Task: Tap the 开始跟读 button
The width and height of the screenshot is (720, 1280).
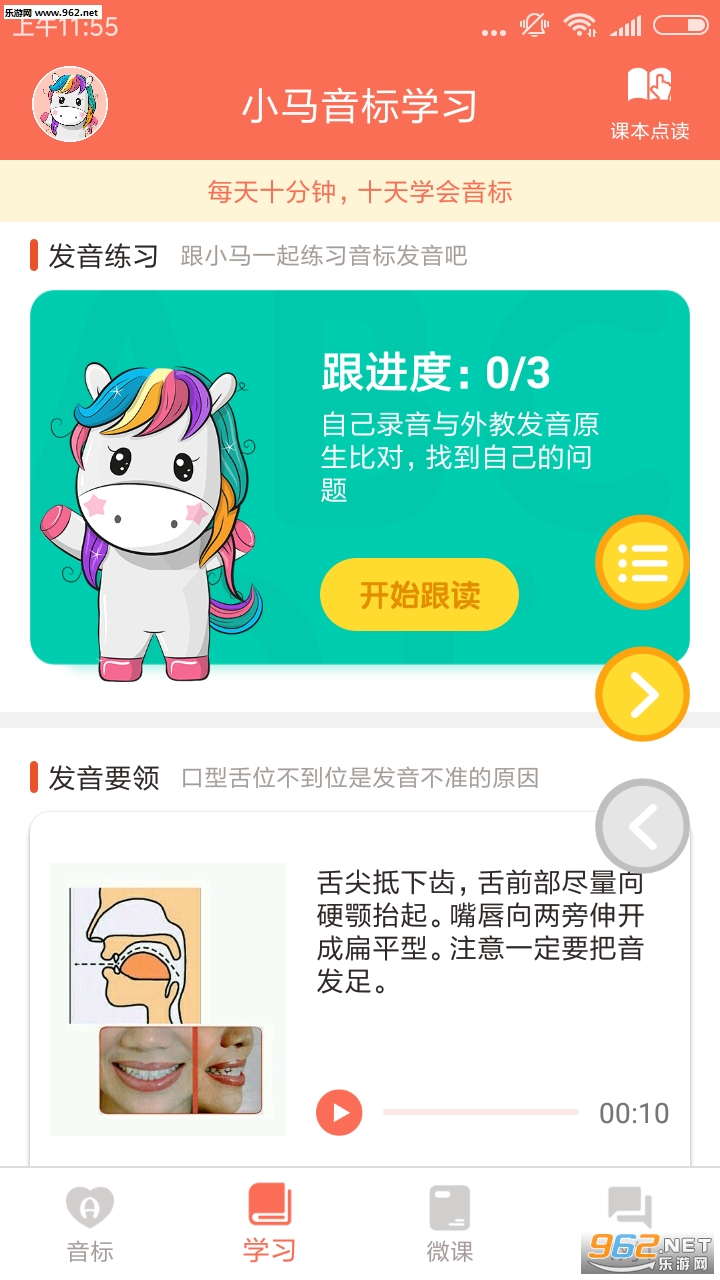Action: click(419, 595)
